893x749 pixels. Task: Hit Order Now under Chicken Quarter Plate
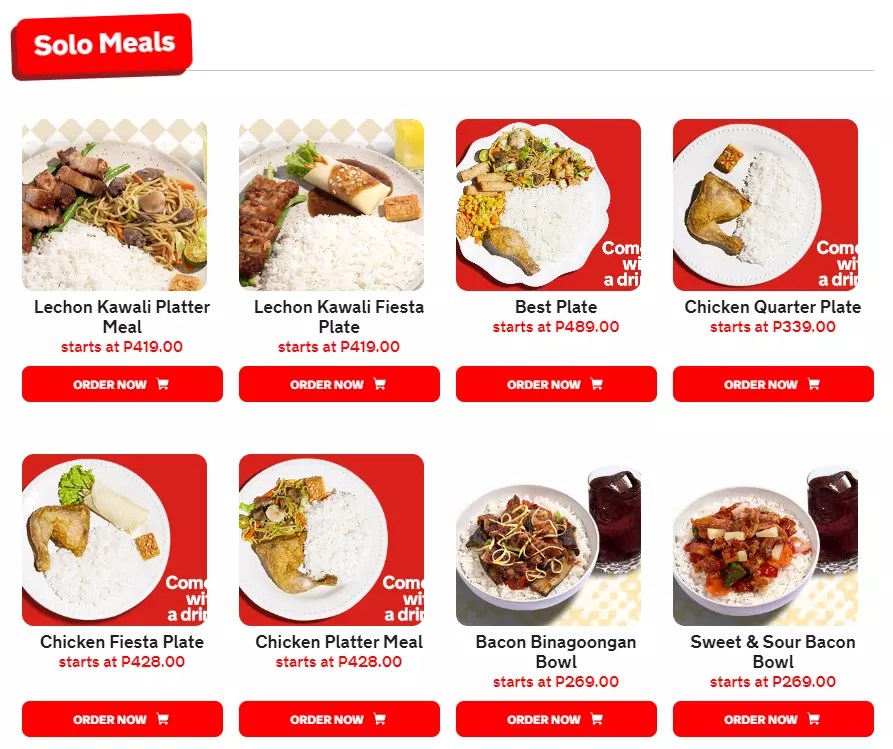click(773, 384)
